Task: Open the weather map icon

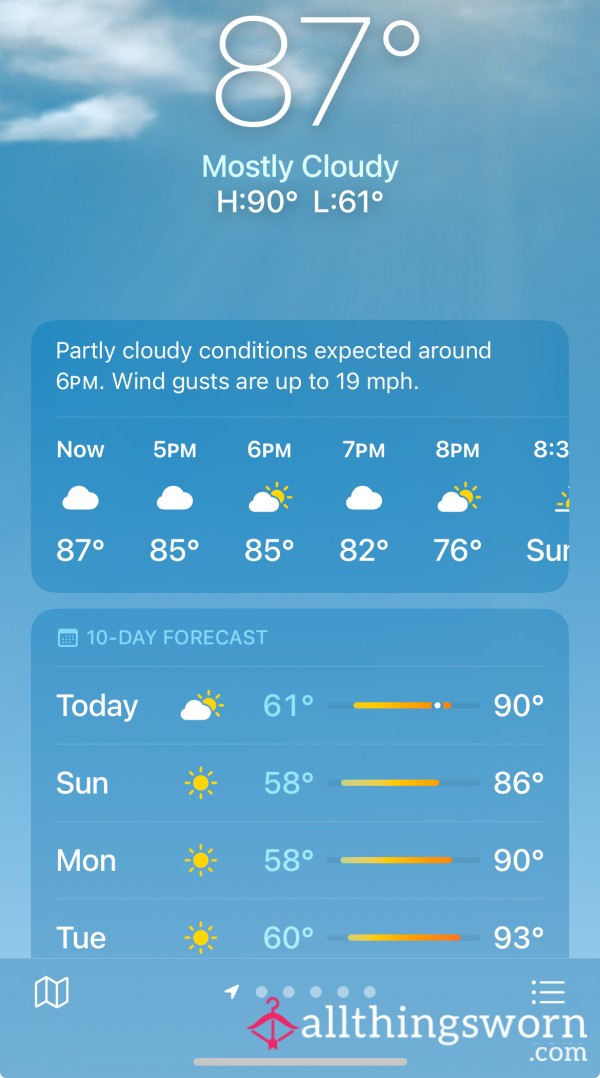Action: coord(52,993)
